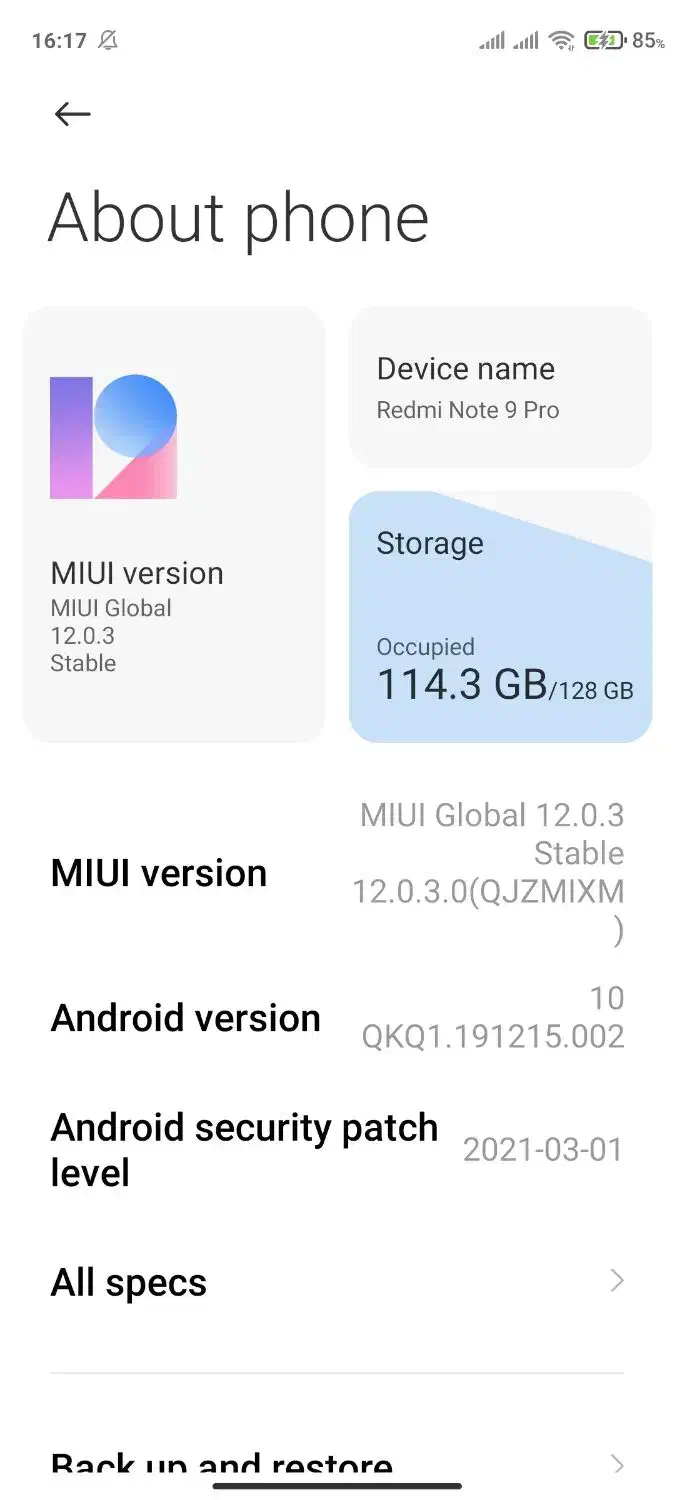Go back using the arrow icon

[x=72, y=114]
